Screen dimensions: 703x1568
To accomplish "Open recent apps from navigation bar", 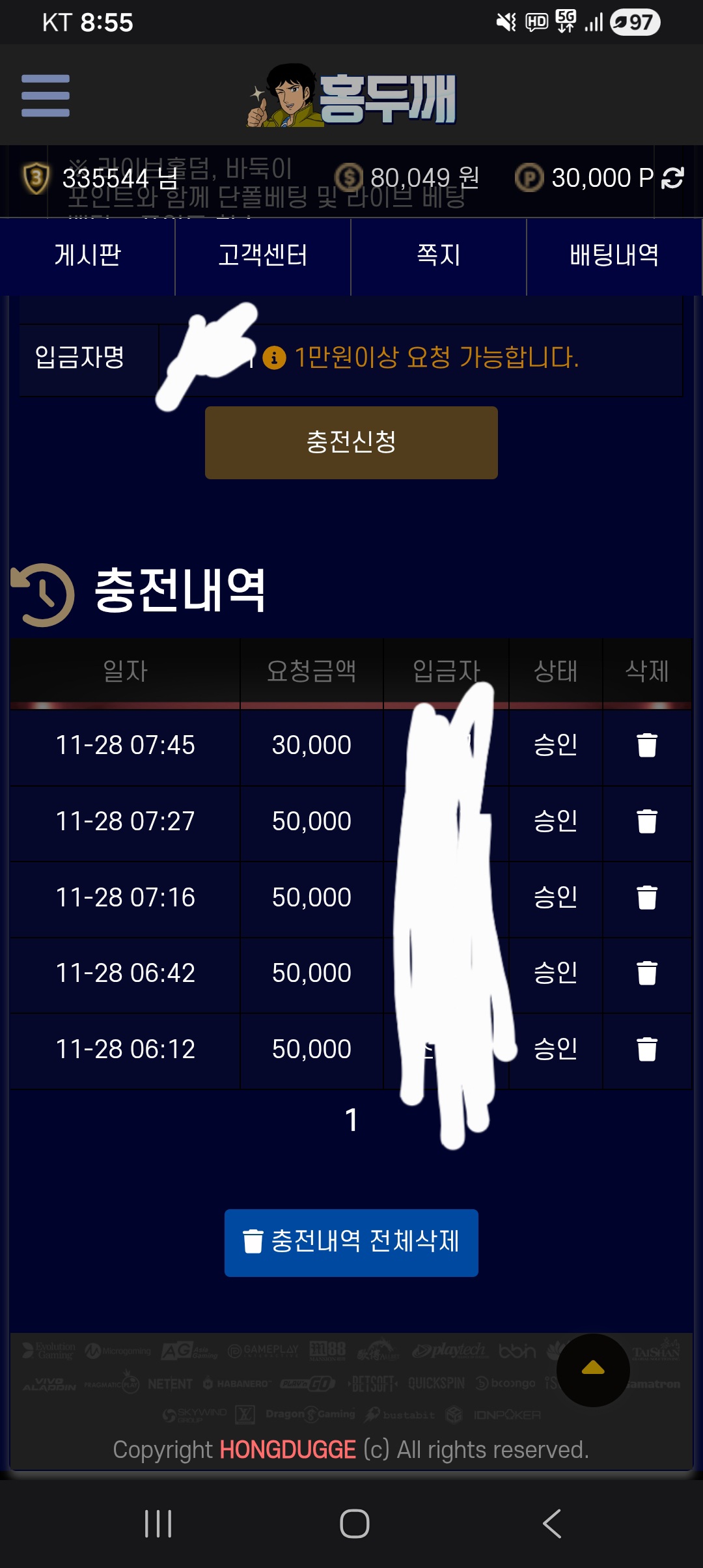I will [x=158, y=1524].
